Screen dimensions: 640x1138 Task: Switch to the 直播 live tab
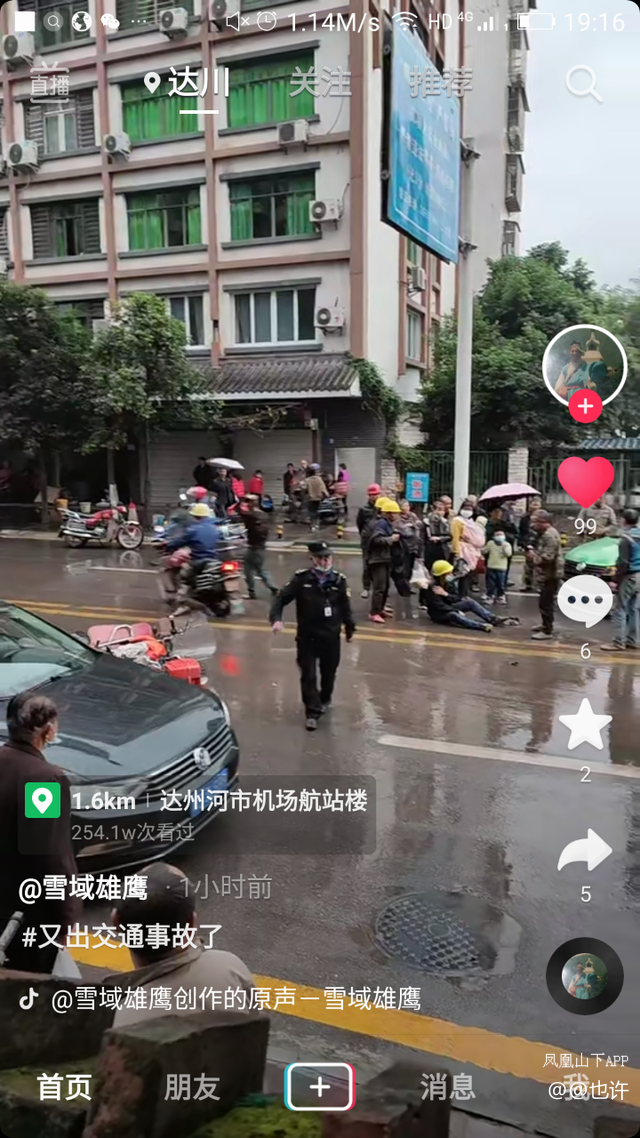click(x=49, y=83)
